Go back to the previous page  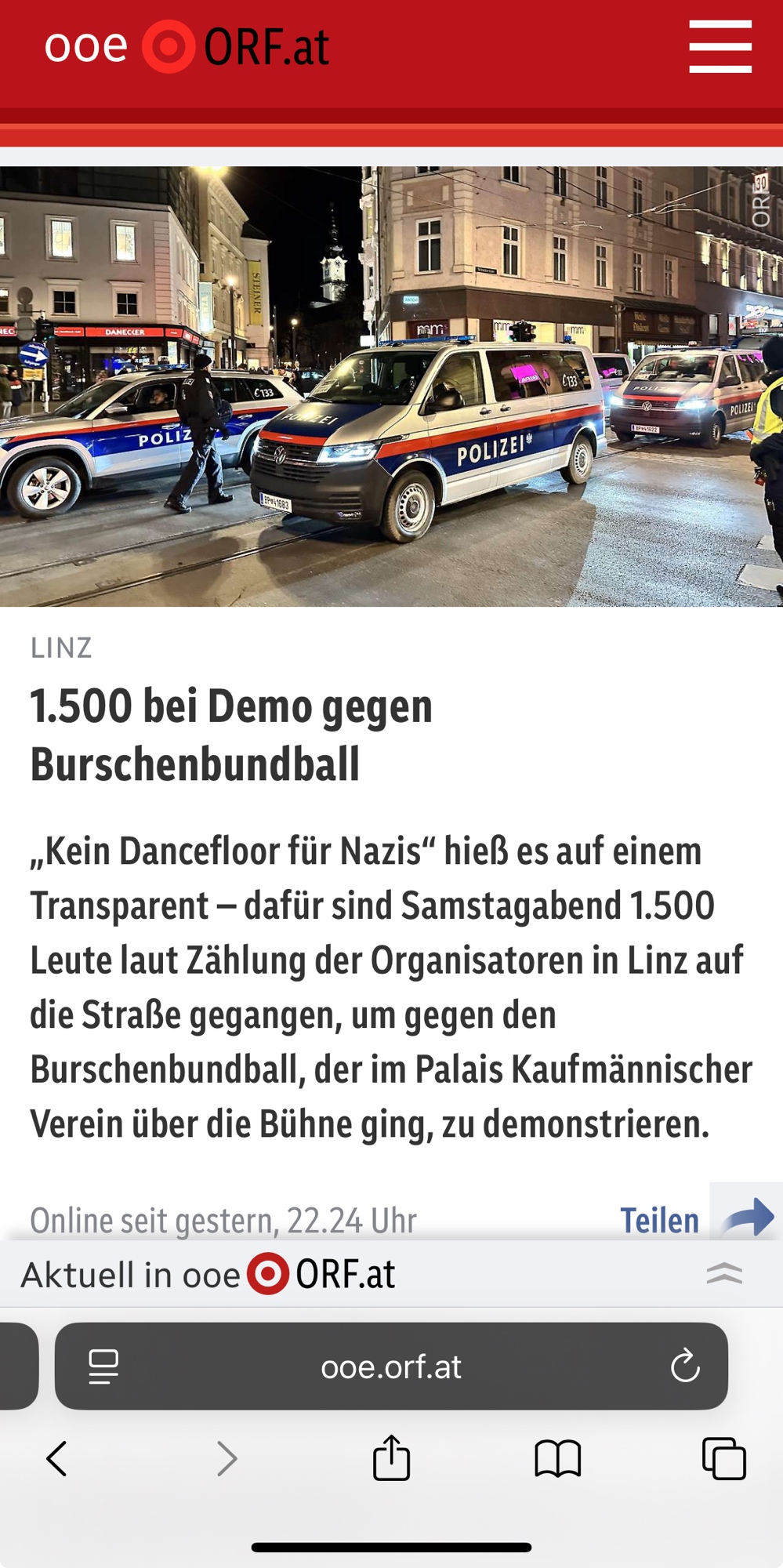[56, 1458]
